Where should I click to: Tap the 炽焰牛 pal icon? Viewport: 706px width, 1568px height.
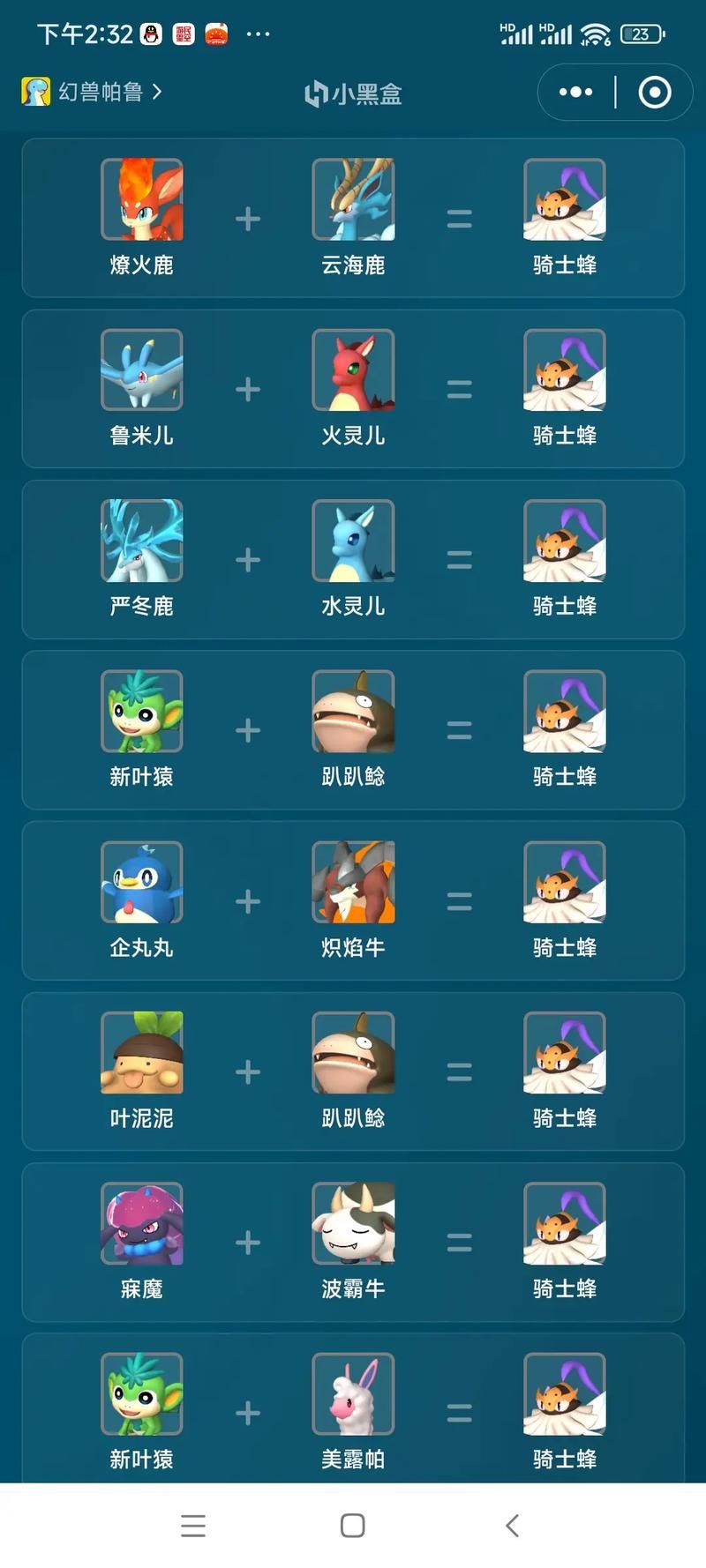tap(353, 882)
